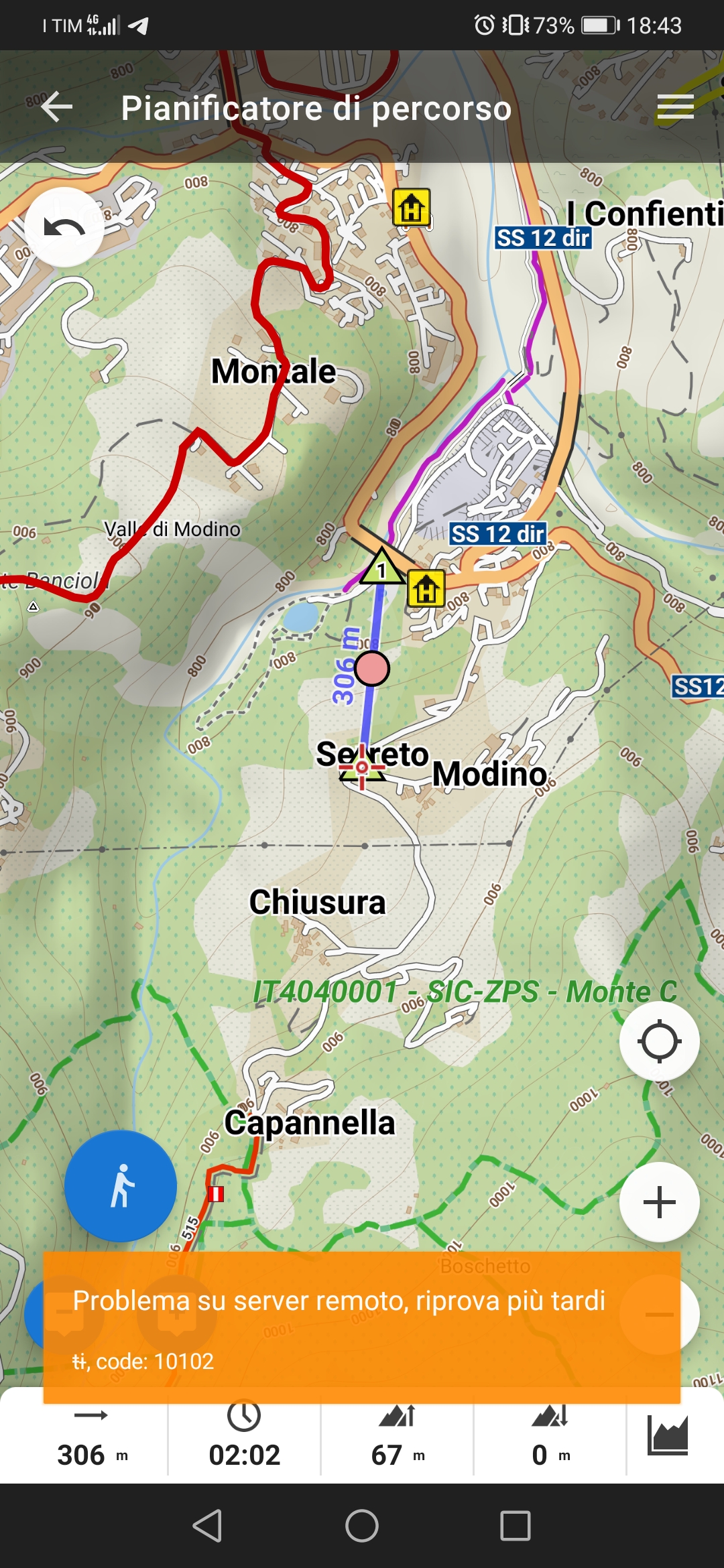Open the hamburger menu

click(x=675, y=107)
